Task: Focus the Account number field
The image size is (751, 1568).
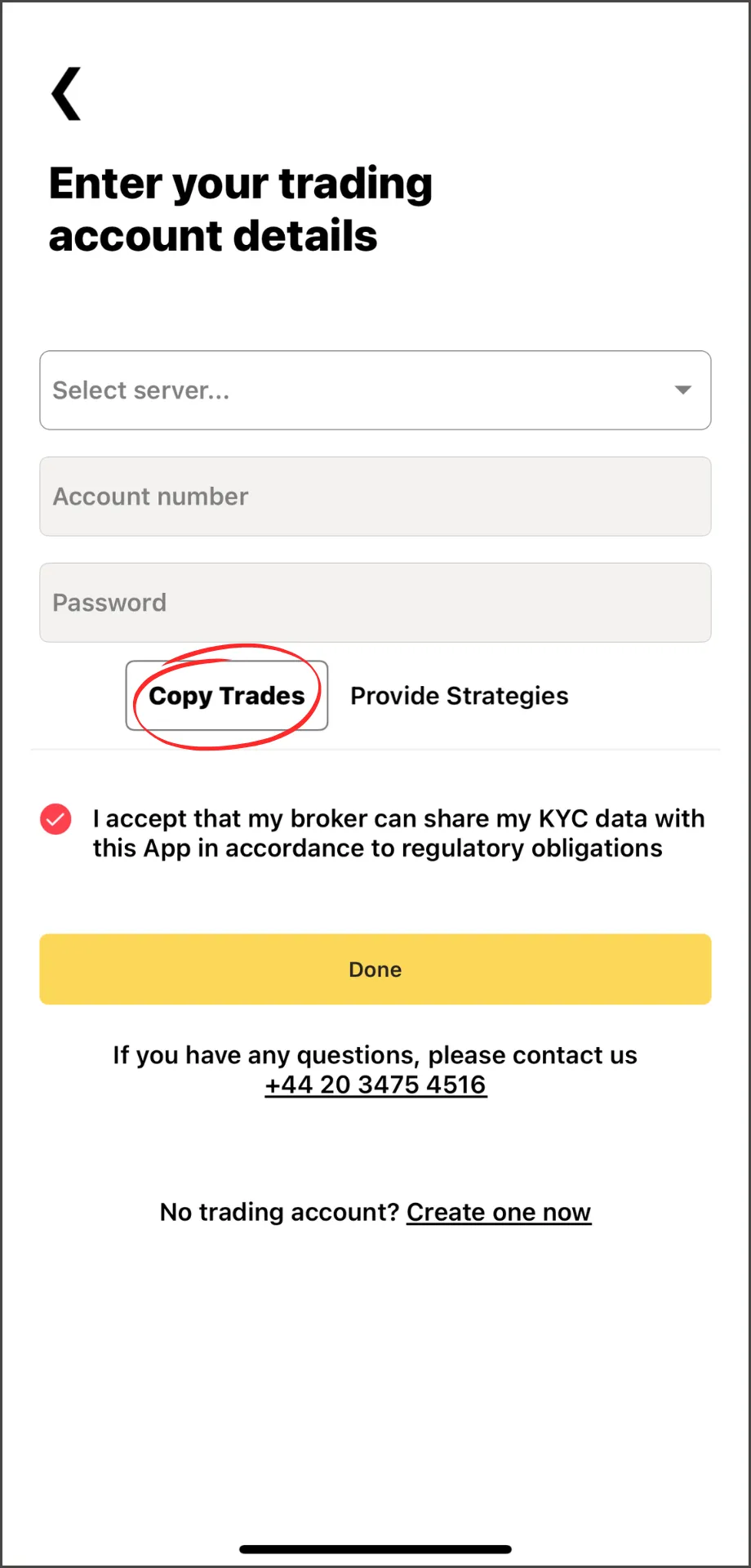Action: click(x=375, y=497)
